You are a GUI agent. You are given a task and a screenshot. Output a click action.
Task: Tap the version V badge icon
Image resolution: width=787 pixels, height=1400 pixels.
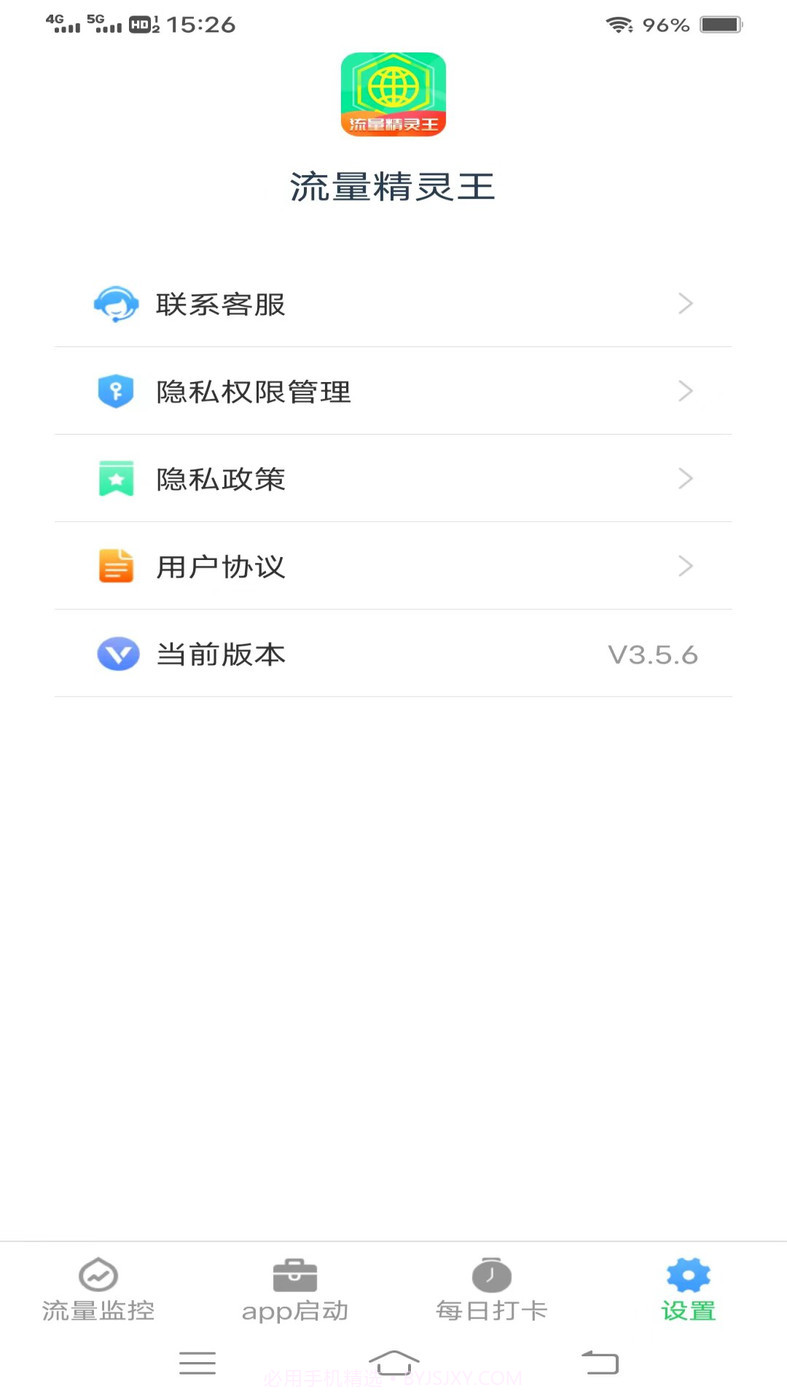[117, 653]
